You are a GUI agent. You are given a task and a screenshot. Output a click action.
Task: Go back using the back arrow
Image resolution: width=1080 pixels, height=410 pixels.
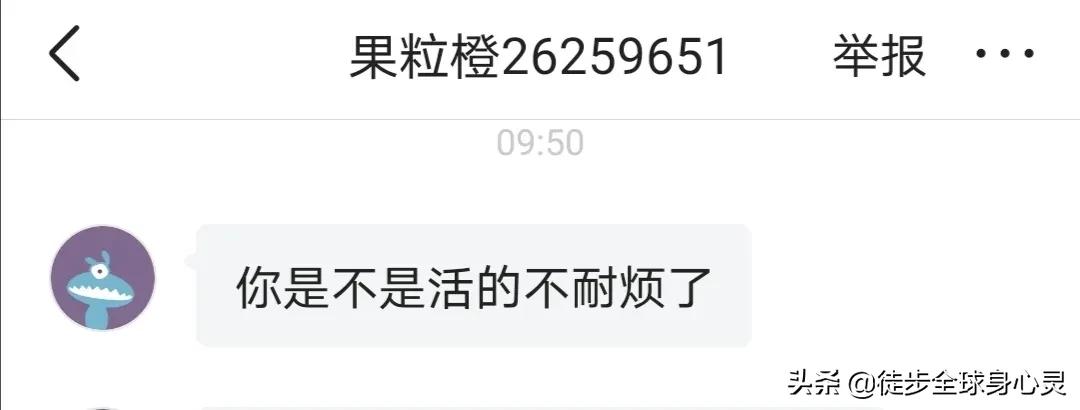[65, 55]
